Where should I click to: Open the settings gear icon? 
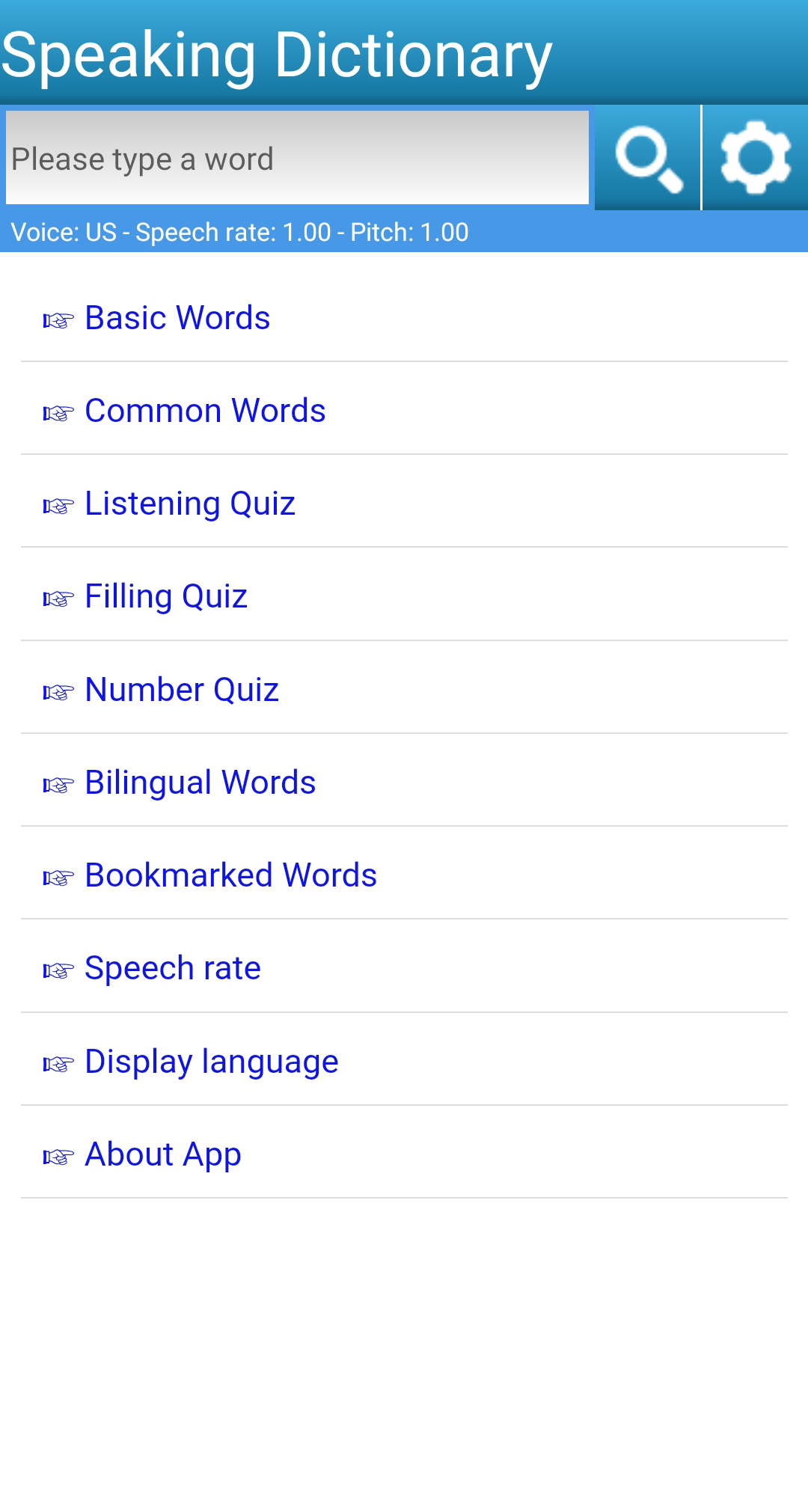pos(755,158)
